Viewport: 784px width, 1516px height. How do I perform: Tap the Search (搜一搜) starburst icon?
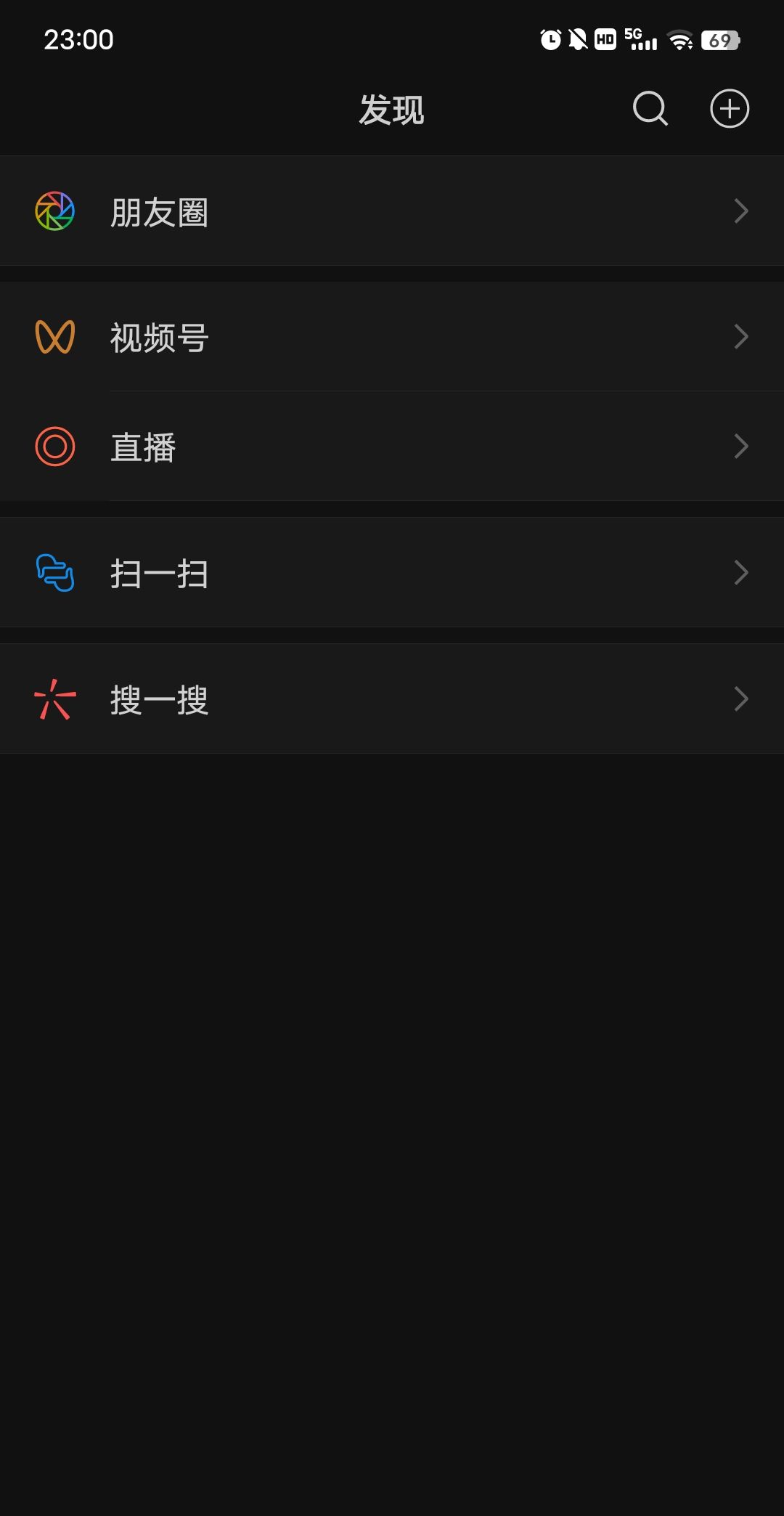54,699
